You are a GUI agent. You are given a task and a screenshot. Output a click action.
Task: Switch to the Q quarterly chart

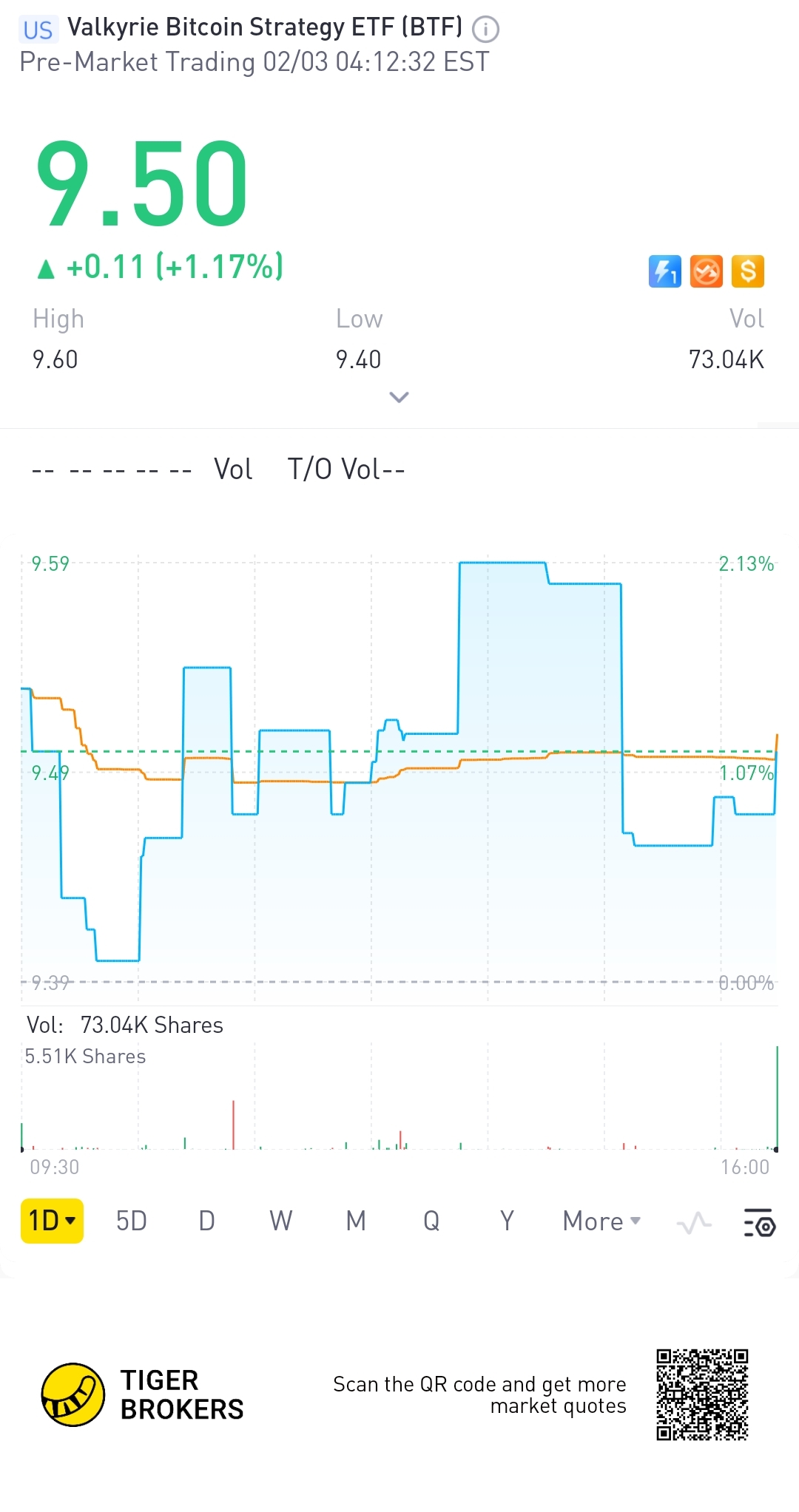[431, 1221]
